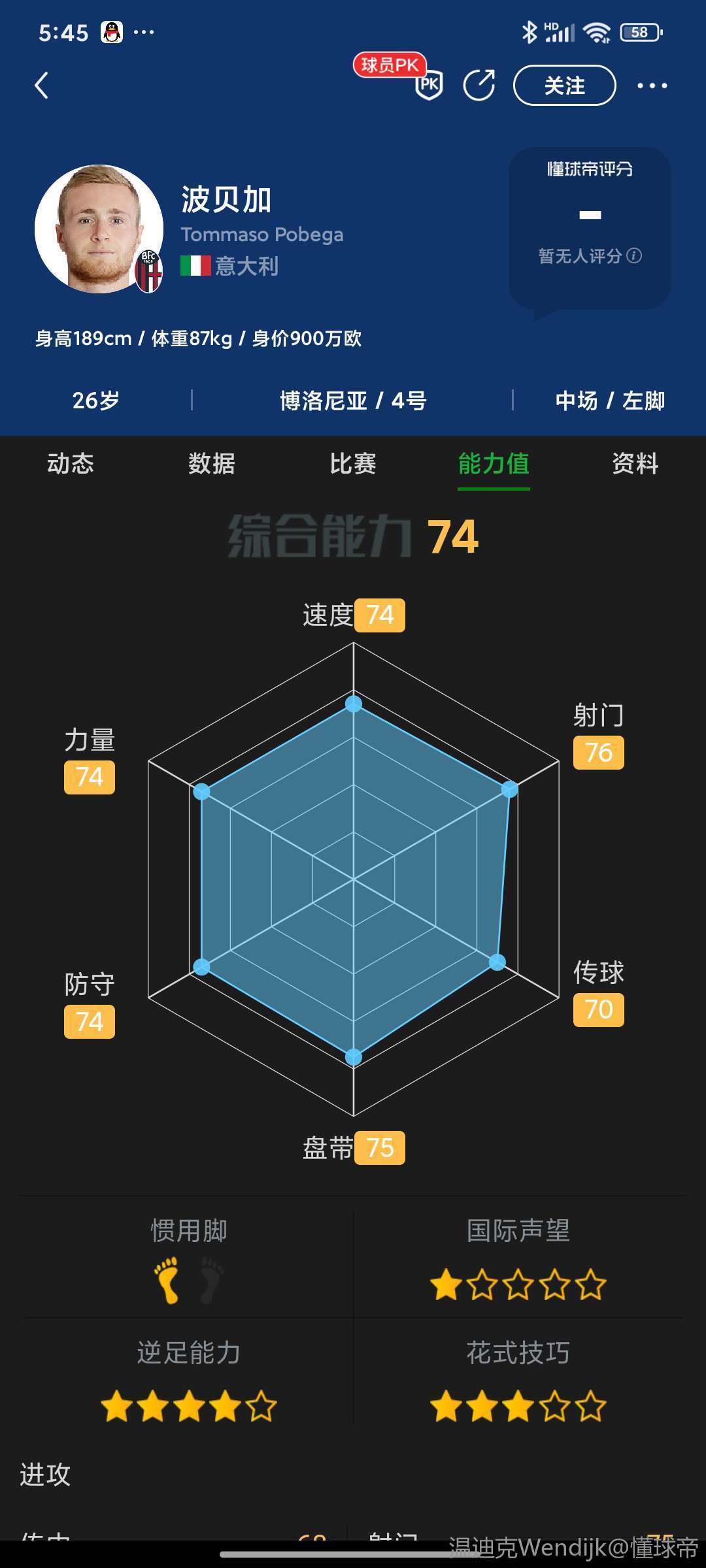Switch to the 动态 tab
This screenshot has height=1568, width=706.
[x=71, y=463]
